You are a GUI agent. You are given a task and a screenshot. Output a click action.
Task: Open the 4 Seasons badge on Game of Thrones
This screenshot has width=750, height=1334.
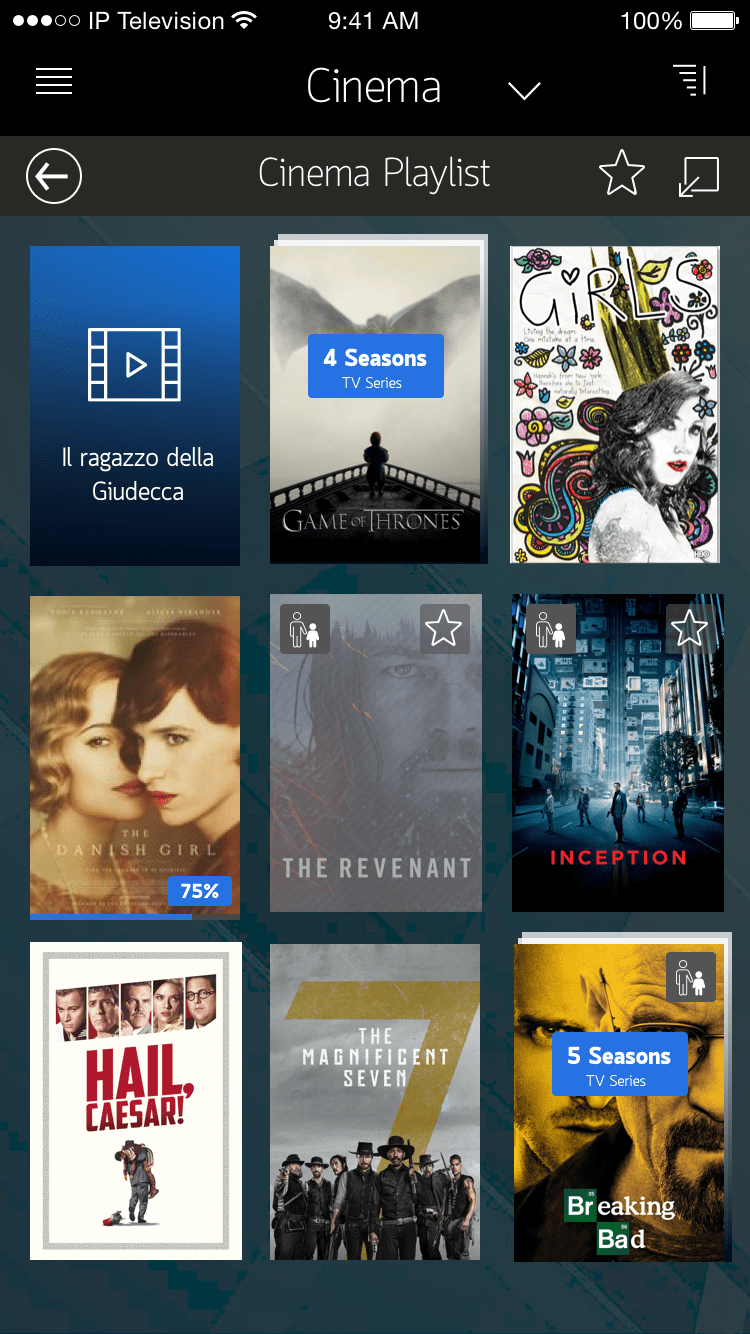coord(375,366)
